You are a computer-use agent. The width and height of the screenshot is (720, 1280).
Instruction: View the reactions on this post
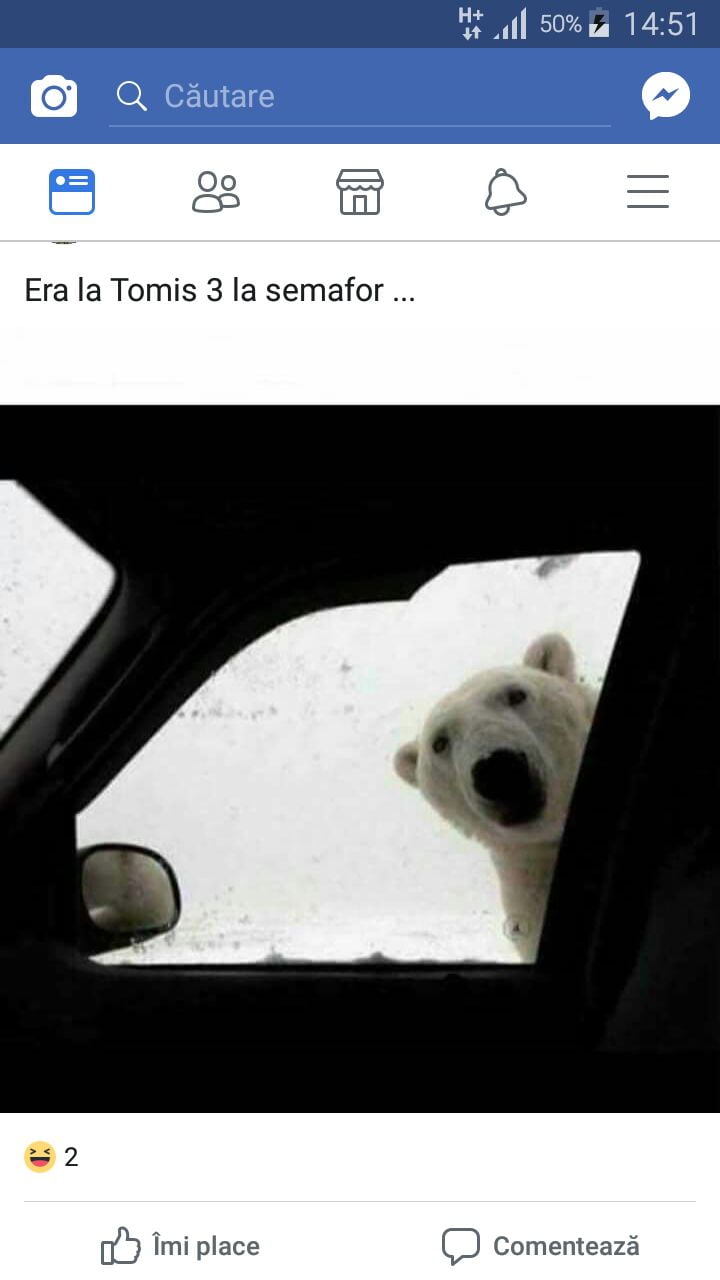coord(52,1157)
